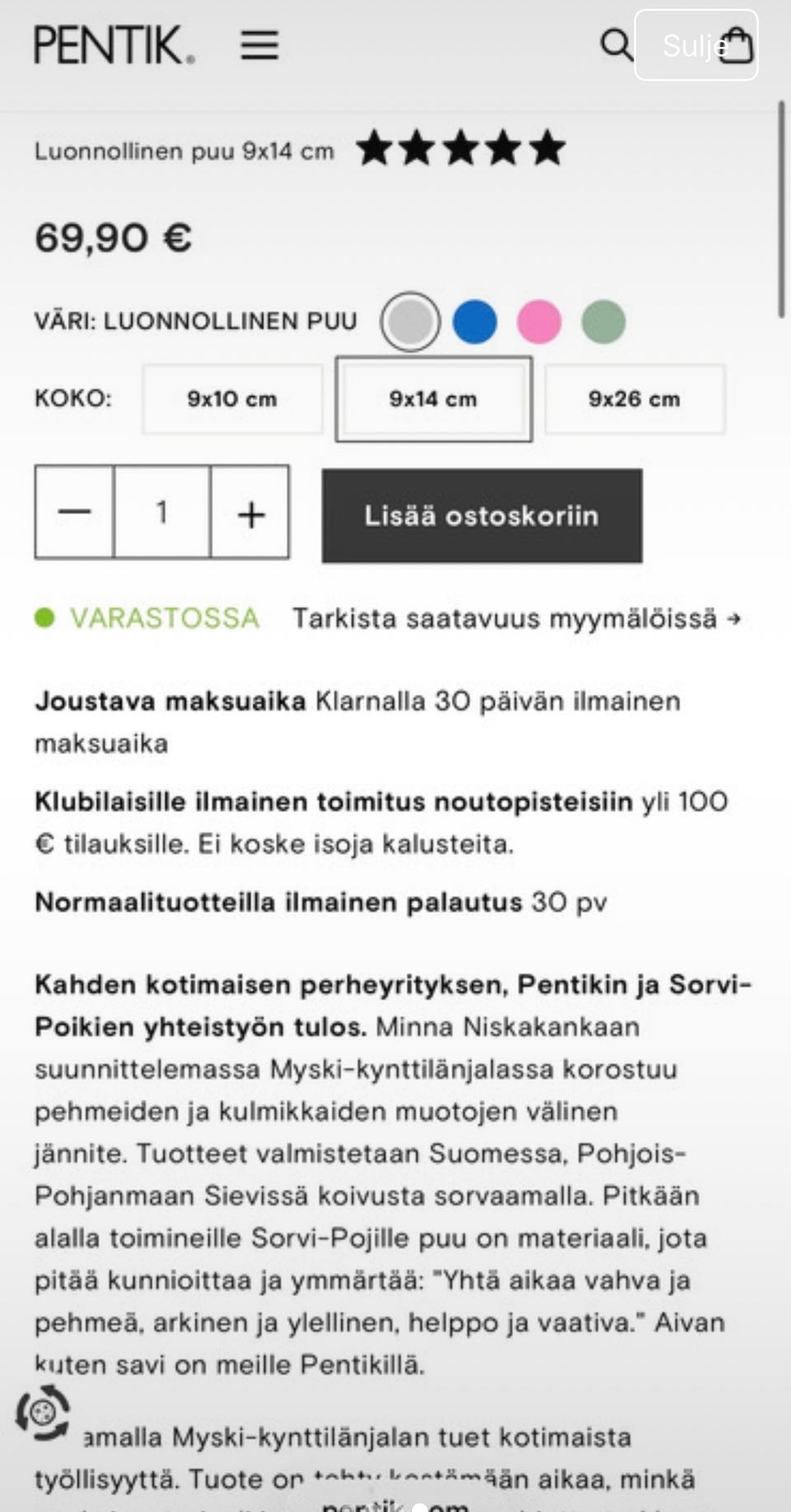Open the hamburger navigation menu
The image size is (791, 1512).
coord(258,45)
